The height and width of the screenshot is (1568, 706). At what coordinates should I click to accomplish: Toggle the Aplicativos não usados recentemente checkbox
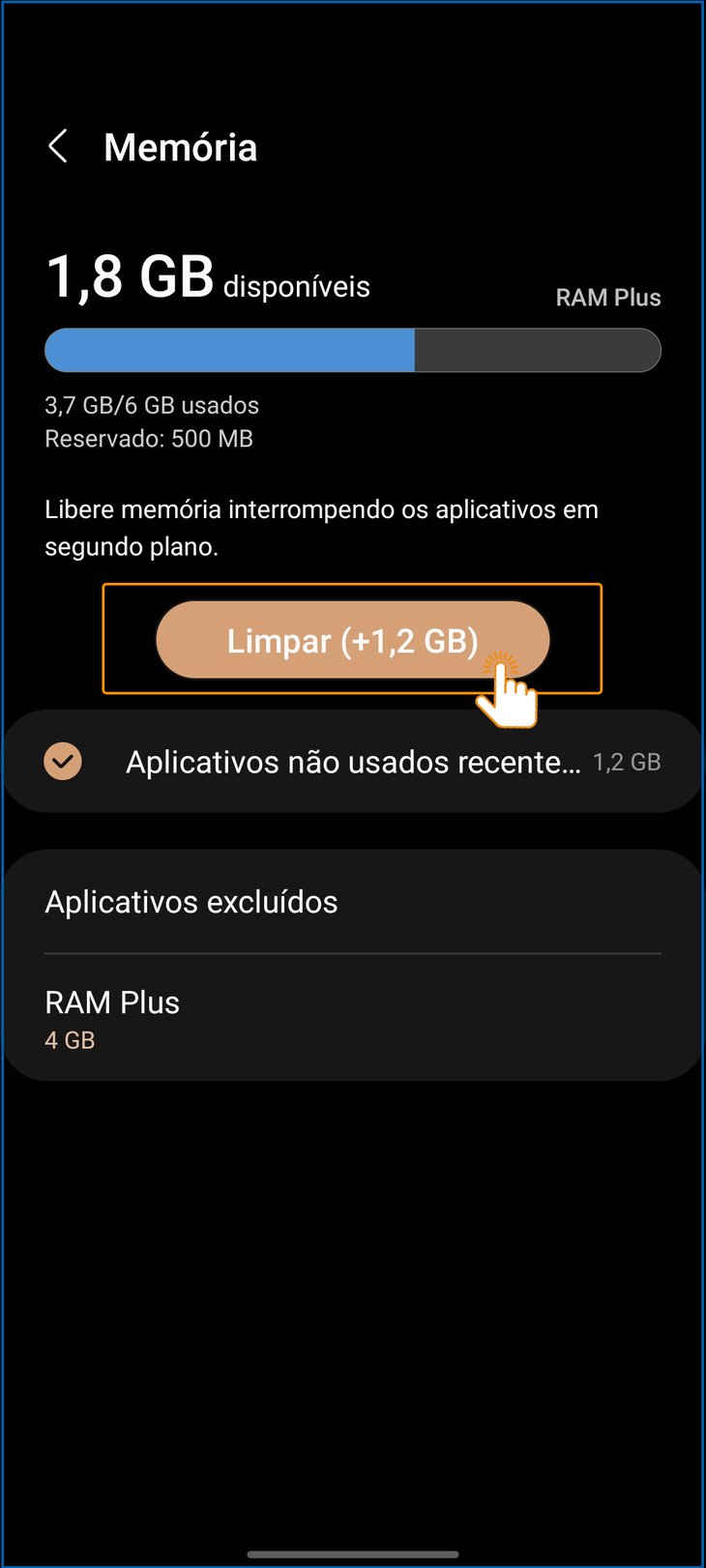point(63,761)
